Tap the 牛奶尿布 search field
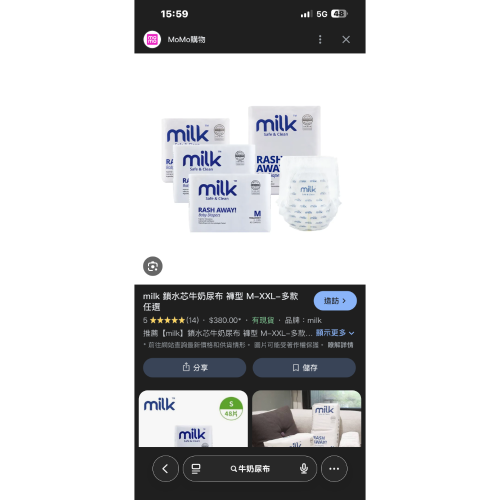This screenshot has width=500, height=500. [x=250, y=469]
